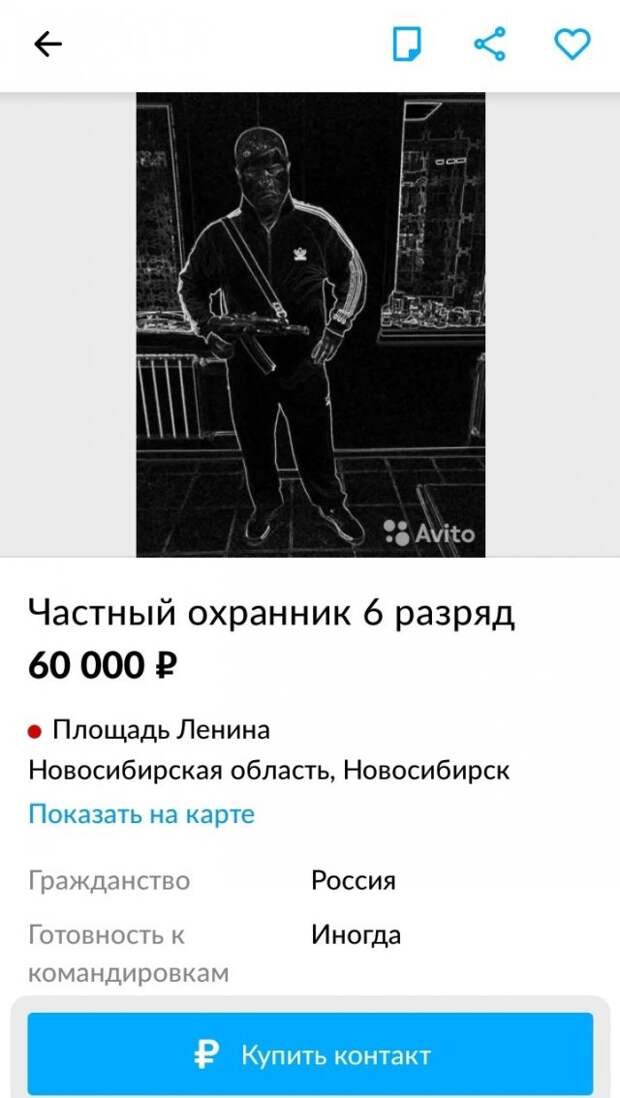Open the listing photo in full view
The height and width of the screenshot is (1098, 620).
click(310, 325)
